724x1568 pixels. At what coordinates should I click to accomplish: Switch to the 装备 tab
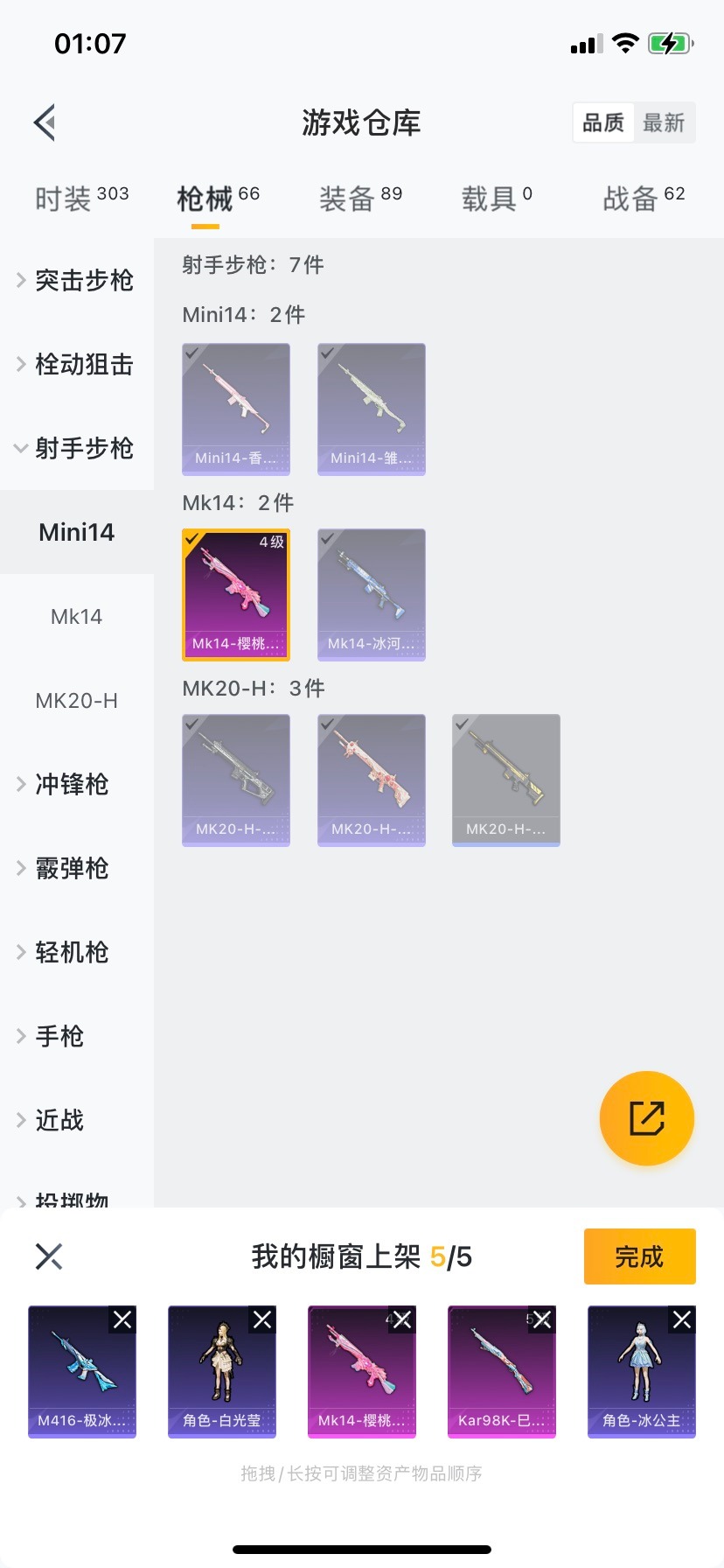[359, 199]
